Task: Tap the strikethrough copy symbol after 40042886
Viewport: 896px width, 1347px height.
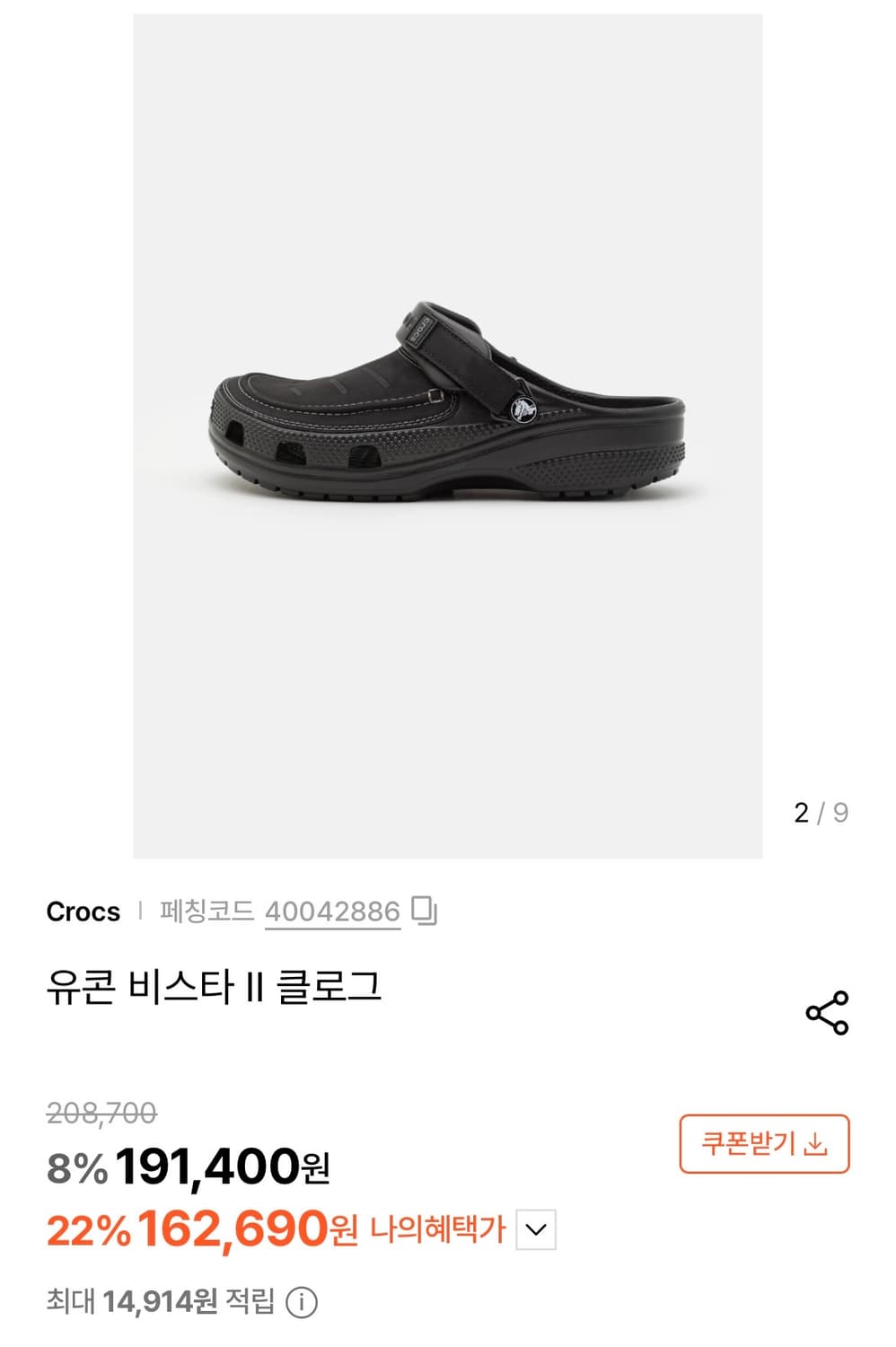Action: (x=424, y=911)
